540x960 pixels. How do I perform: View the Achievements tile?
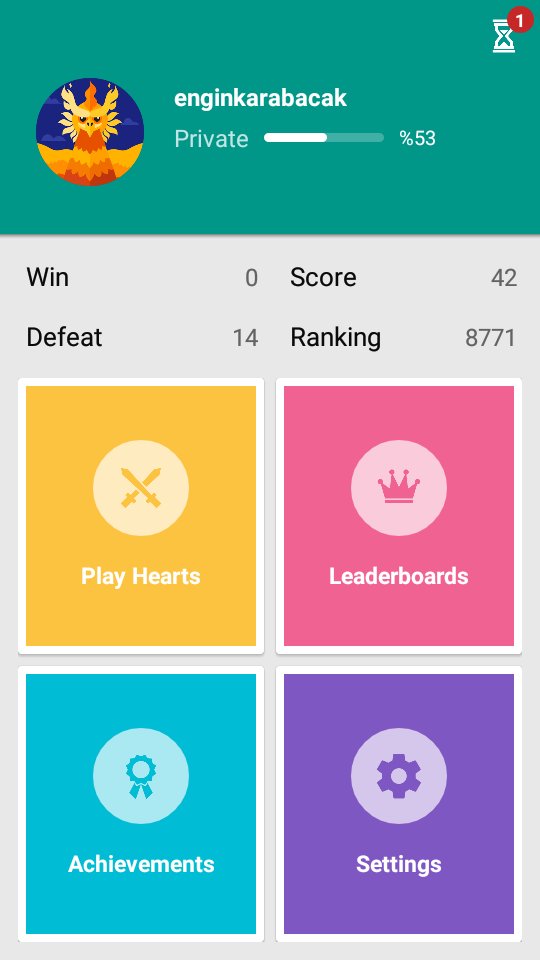tap(141, 804)
